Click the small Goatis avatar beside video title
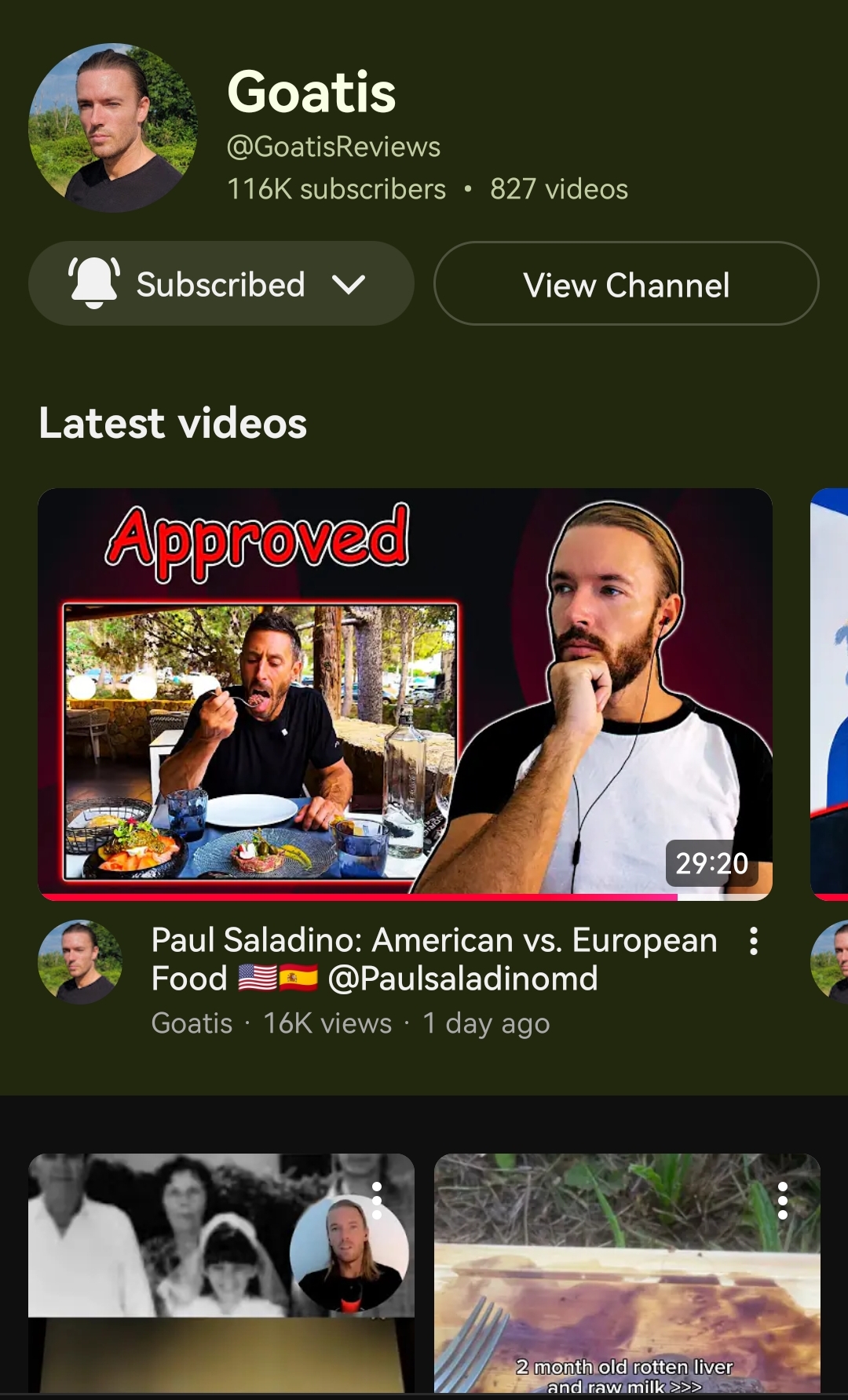Screen dimensions: 848x1400 click(78, 961)
